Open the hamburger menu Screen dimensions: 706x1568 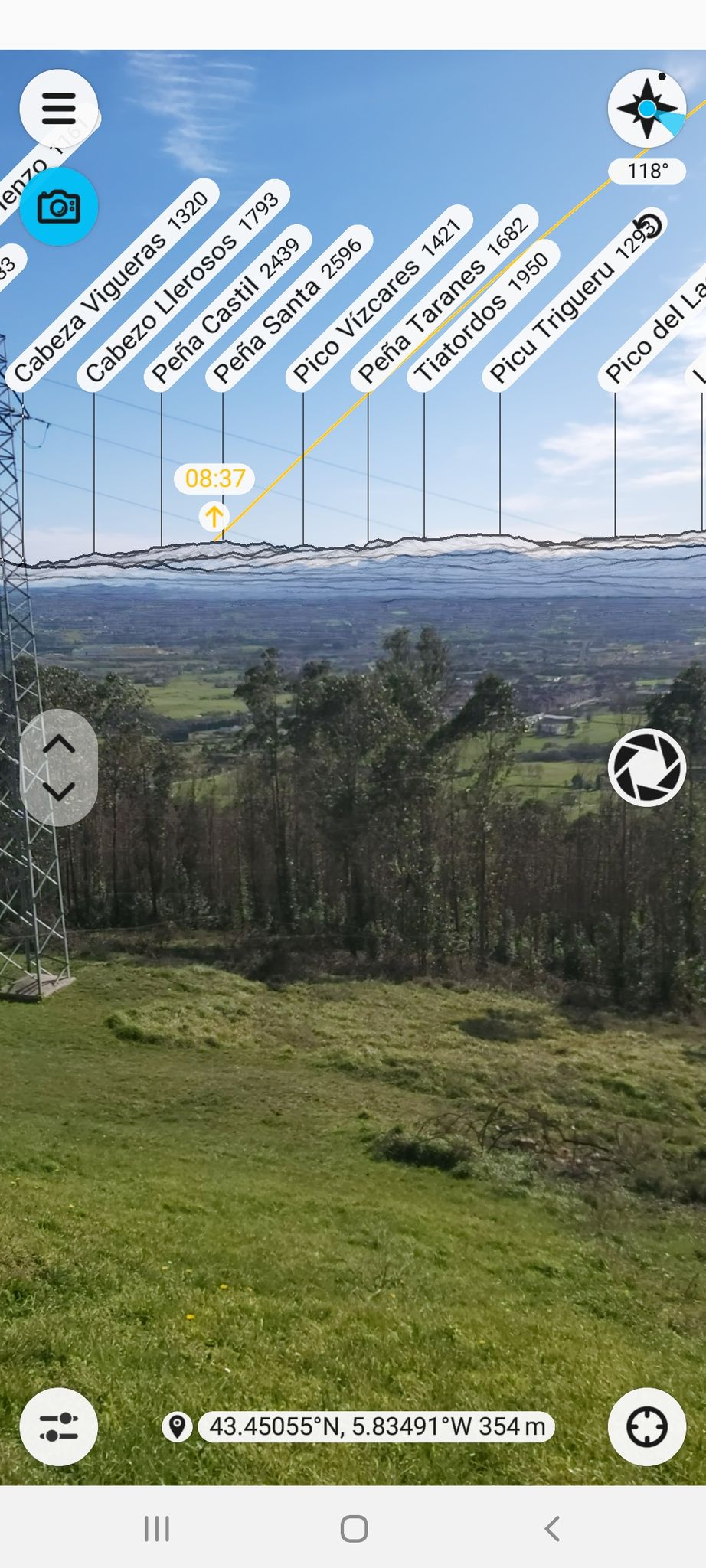(x=58, y=109)
